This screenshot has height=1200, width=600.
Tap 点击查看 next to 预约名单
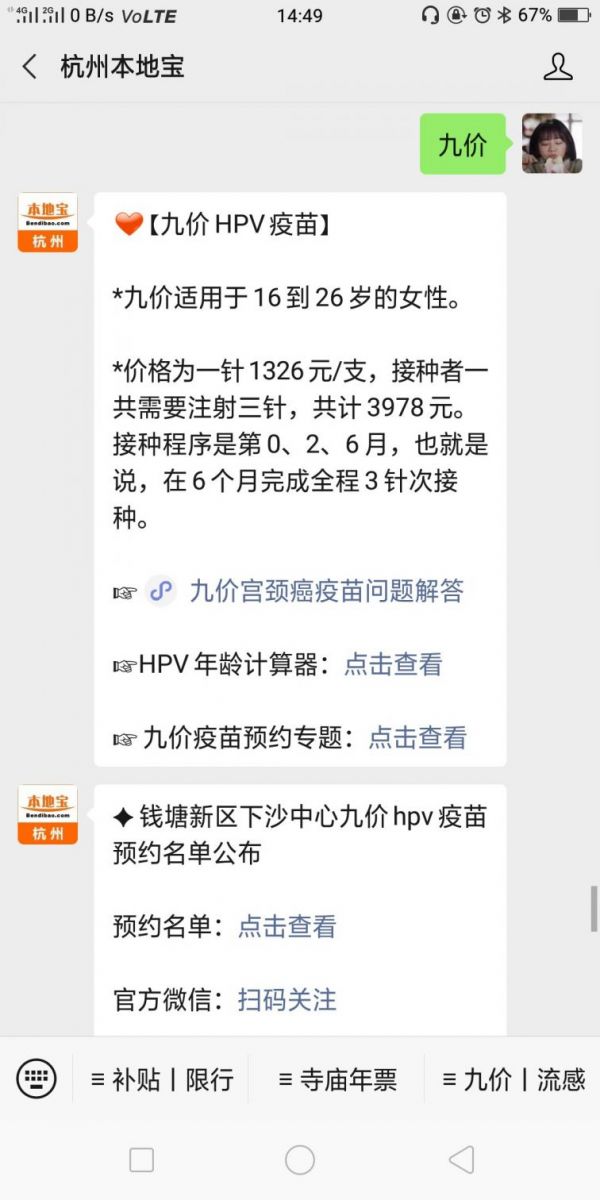(x=287, y=926)
